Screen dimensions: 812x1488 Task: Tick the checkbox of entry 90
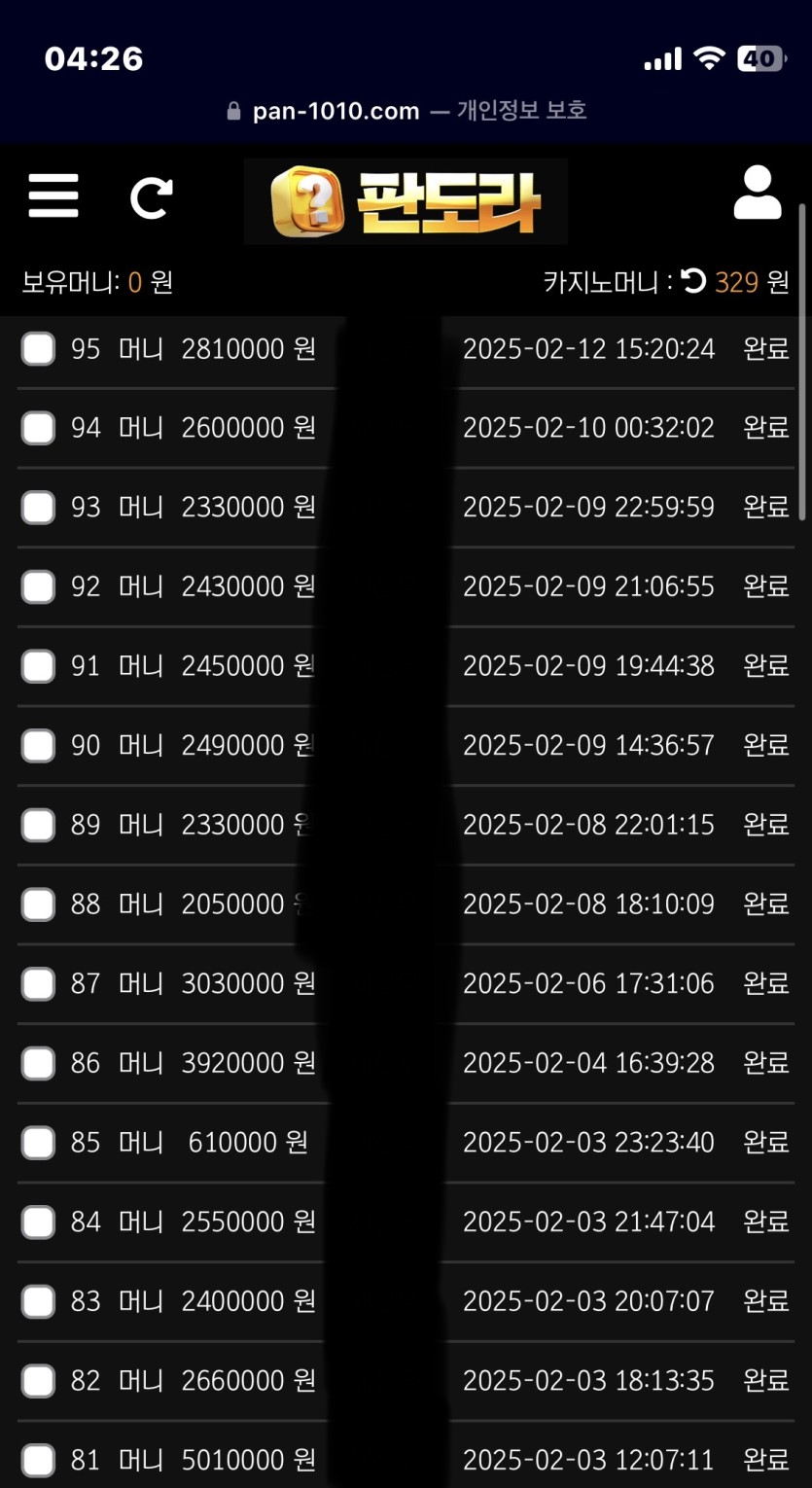click(38, 746)
